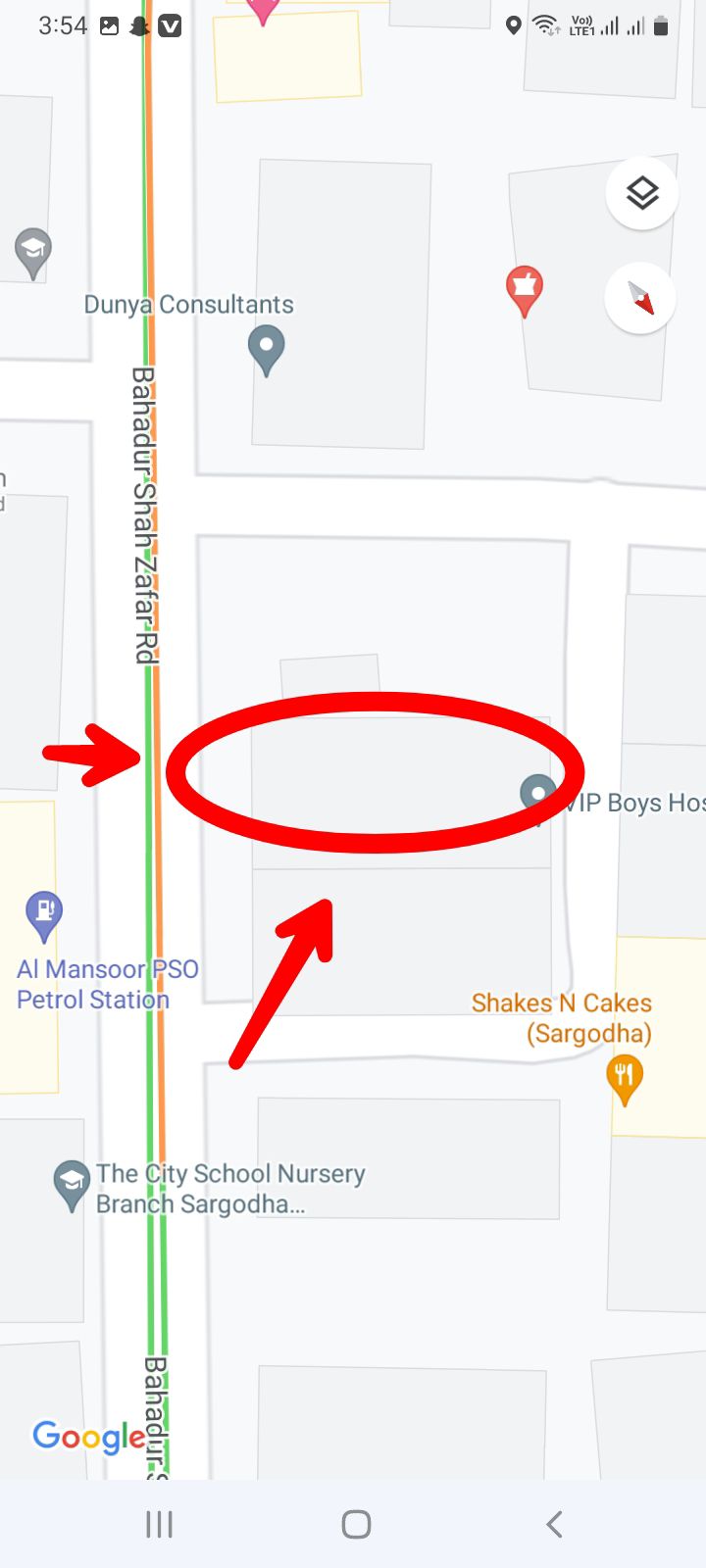Open Shakes N Cakes restaurant marker
Image resolution: width=706 pixels, height=1568 pixels.
tap(625, 1077)
